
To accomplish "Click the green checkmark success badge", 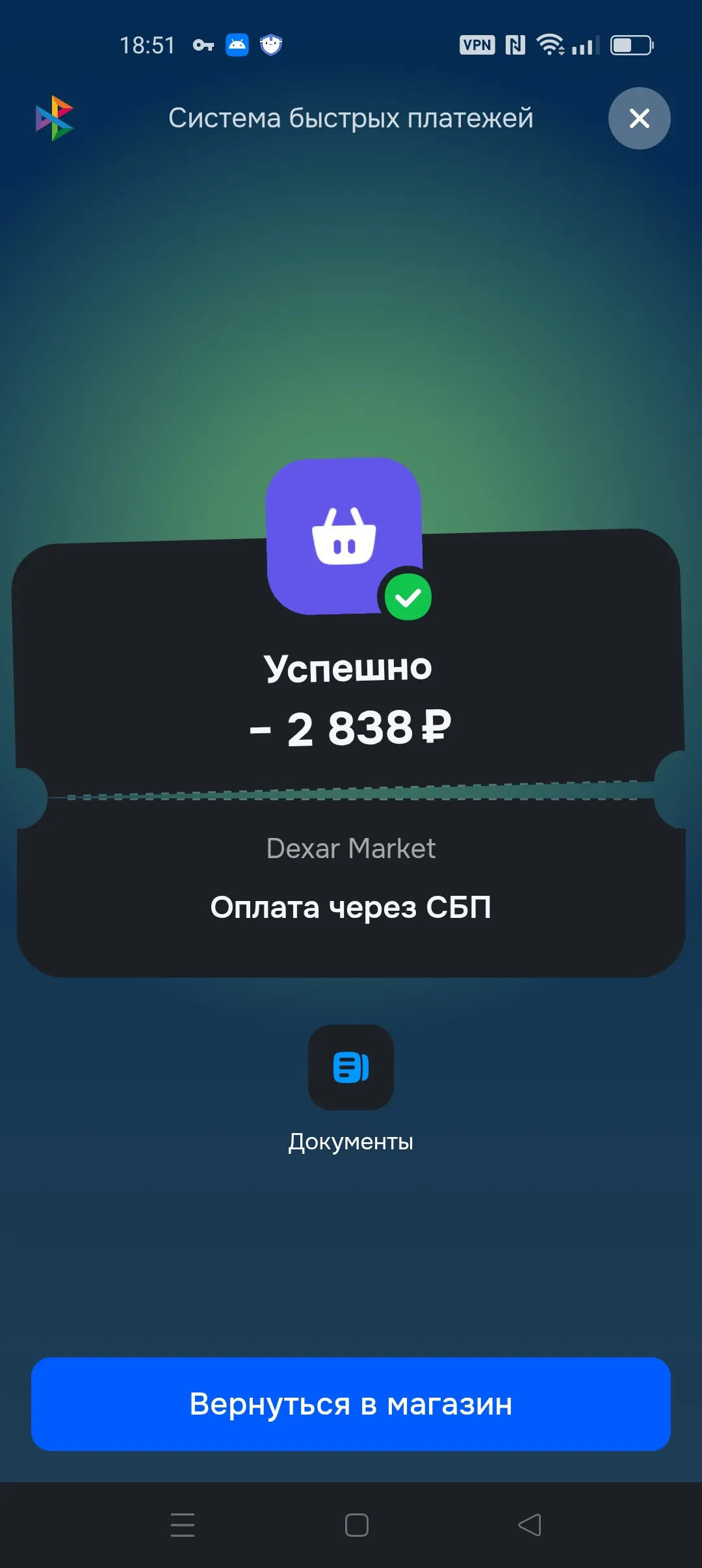I will point(407,596).
